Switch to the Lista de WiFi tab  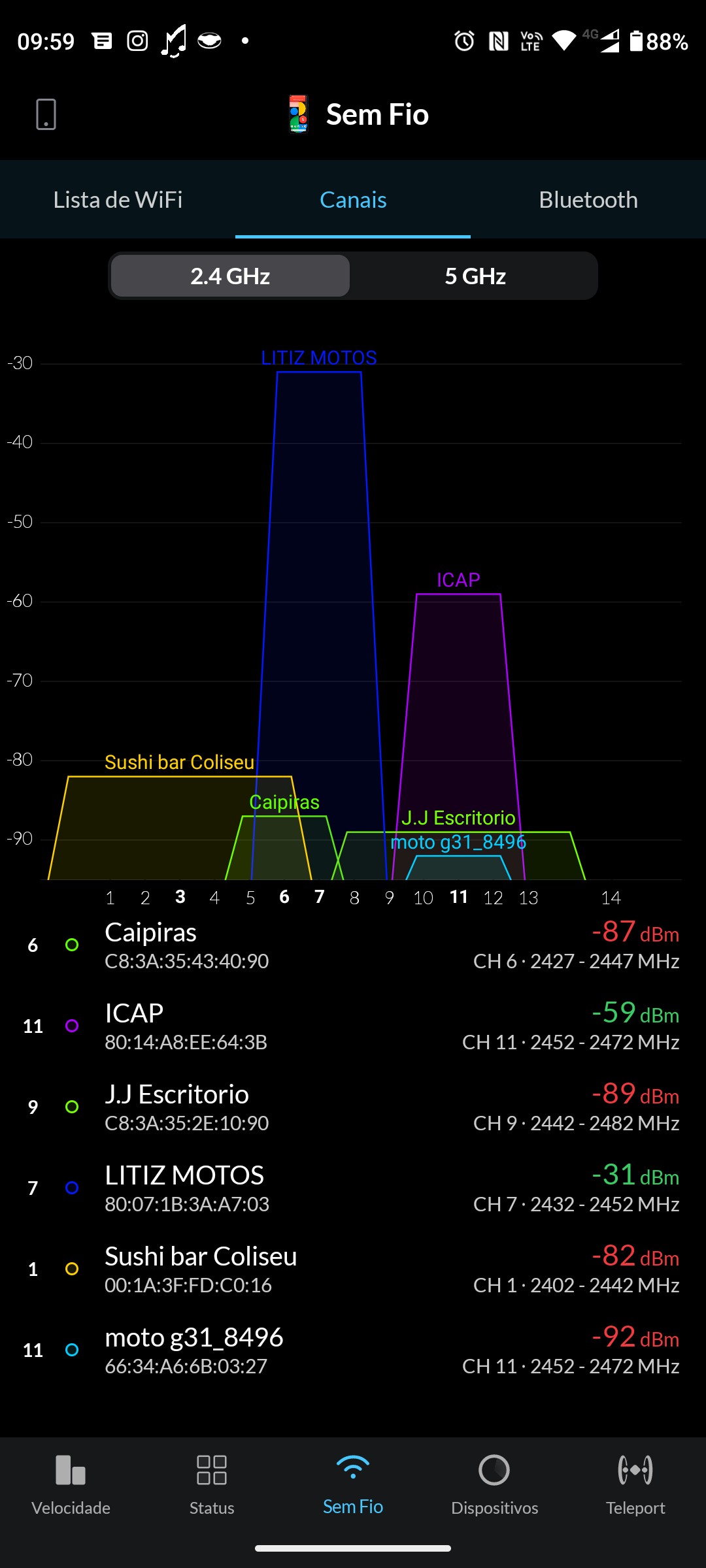(x=118, y=200)
